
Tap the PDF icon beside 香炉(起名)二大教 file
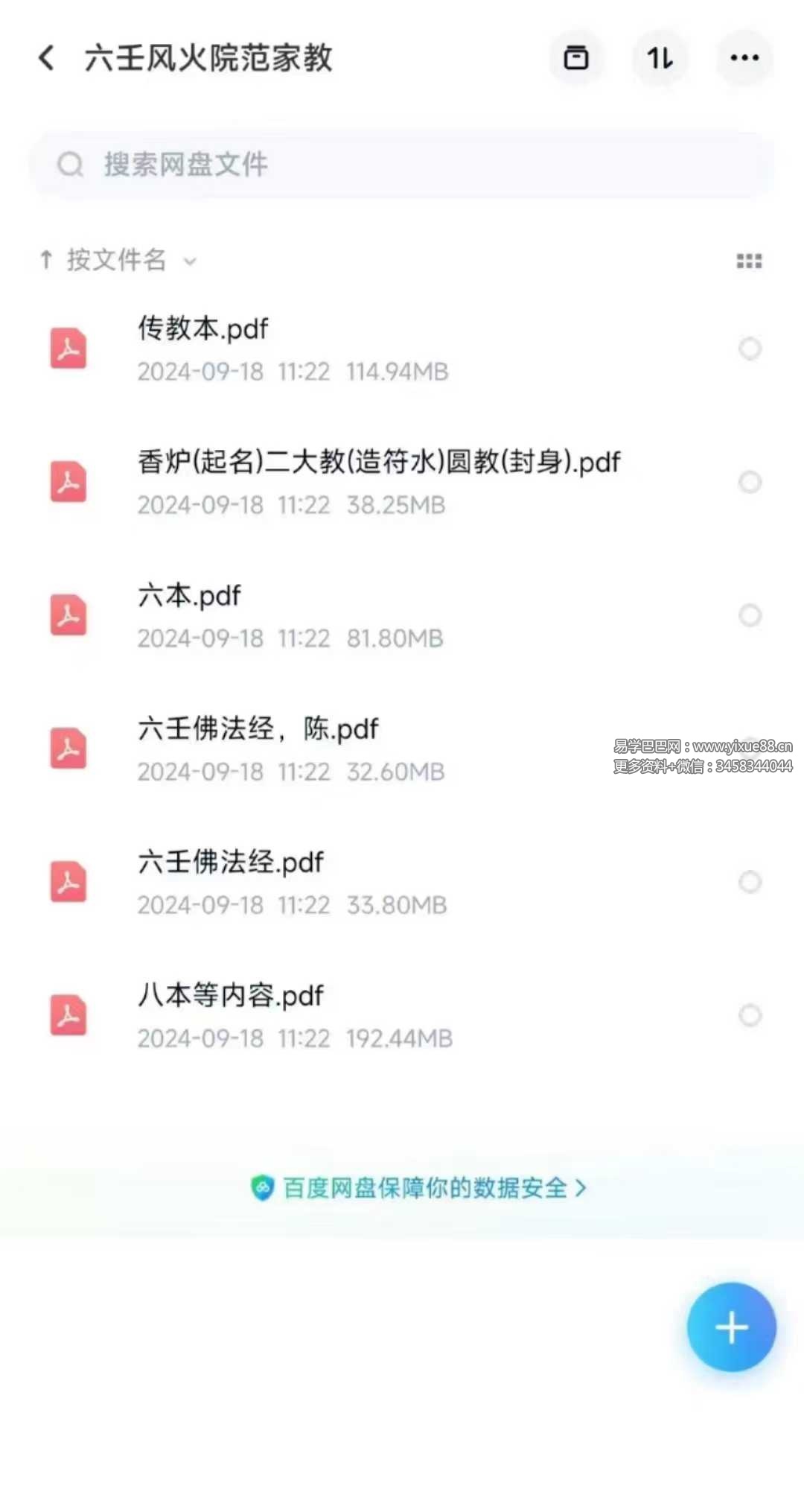point(68,482)
